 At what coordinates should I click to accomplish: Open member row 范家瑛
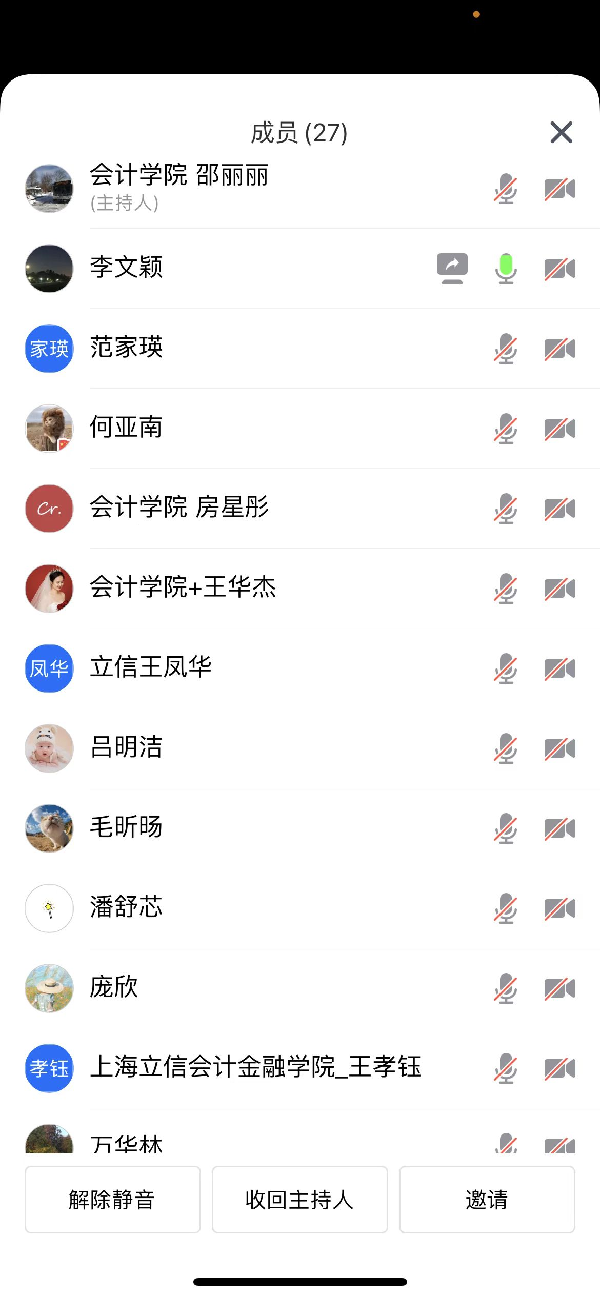(x=127, y=348)
